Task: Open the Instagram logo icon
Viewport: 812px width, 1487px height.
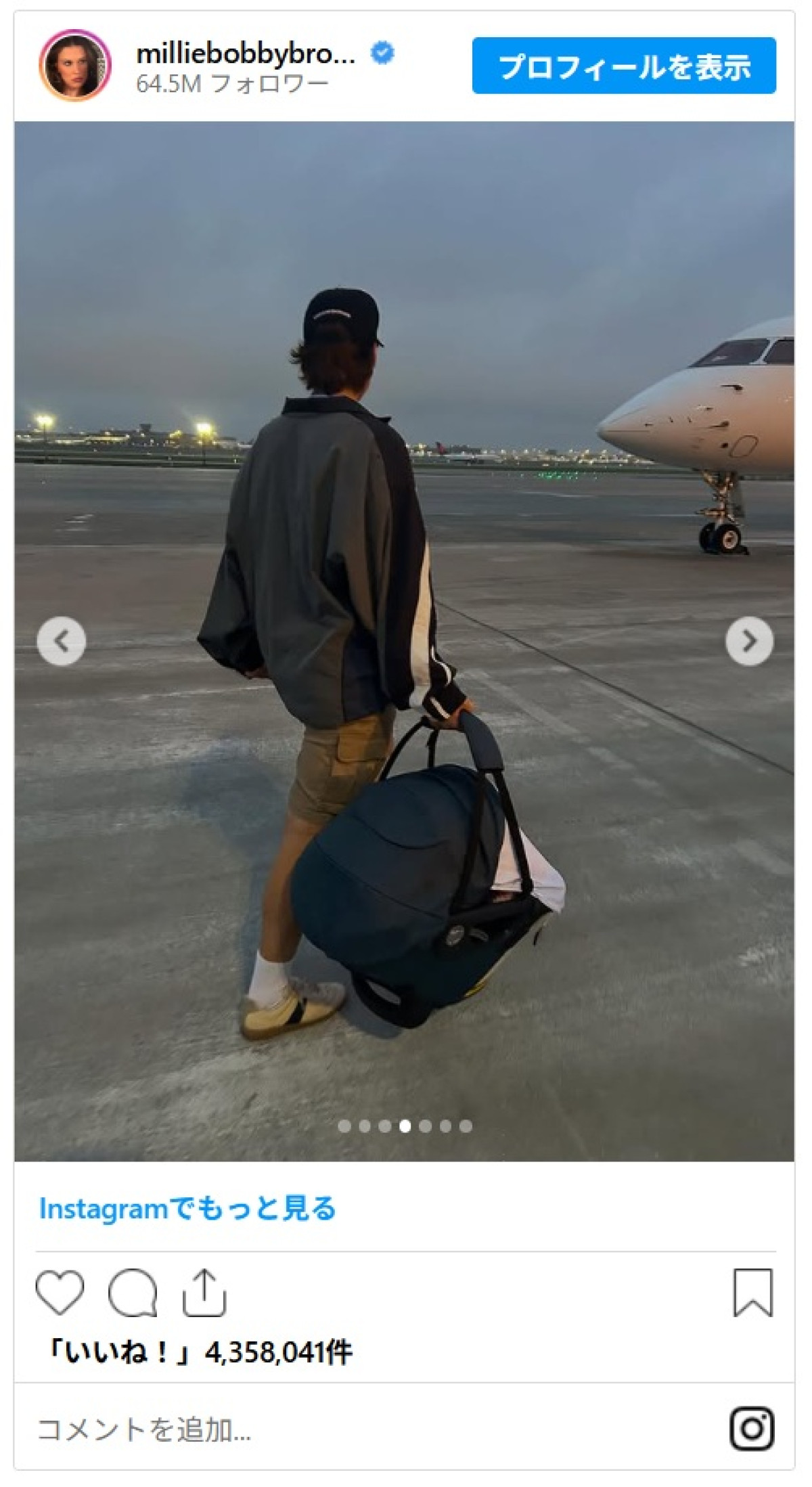Action: 752,1428
